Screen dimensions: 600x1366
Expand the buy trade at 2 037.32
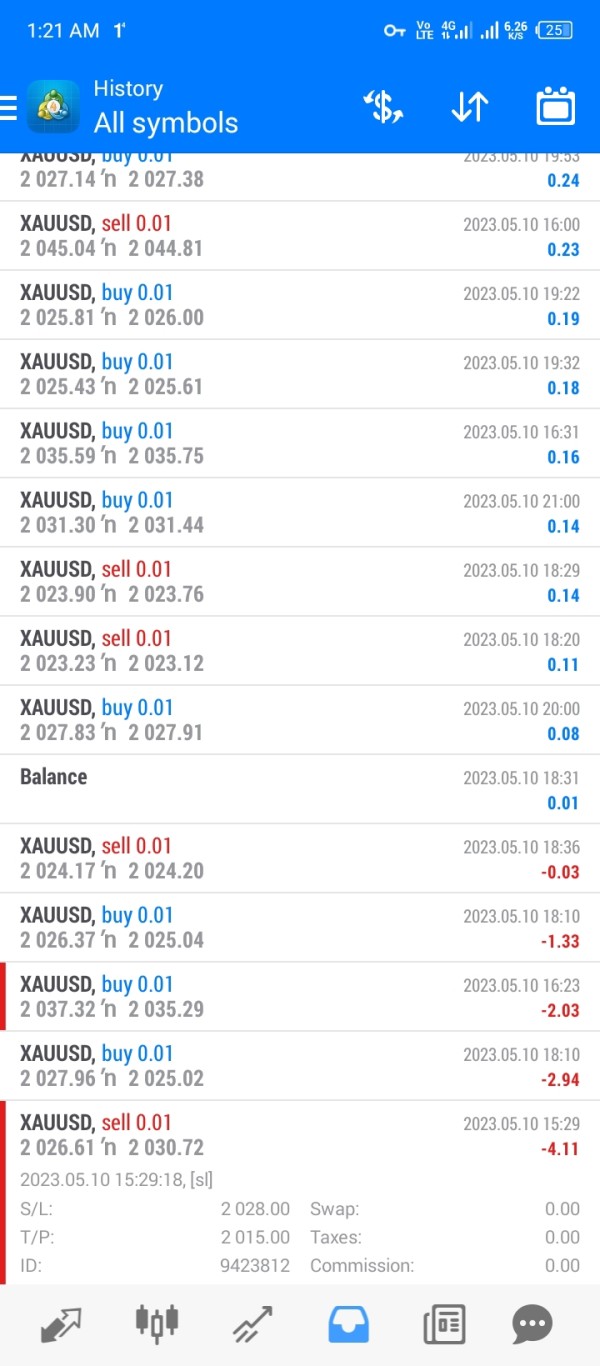pyautogui.click(x=300, y=997)
